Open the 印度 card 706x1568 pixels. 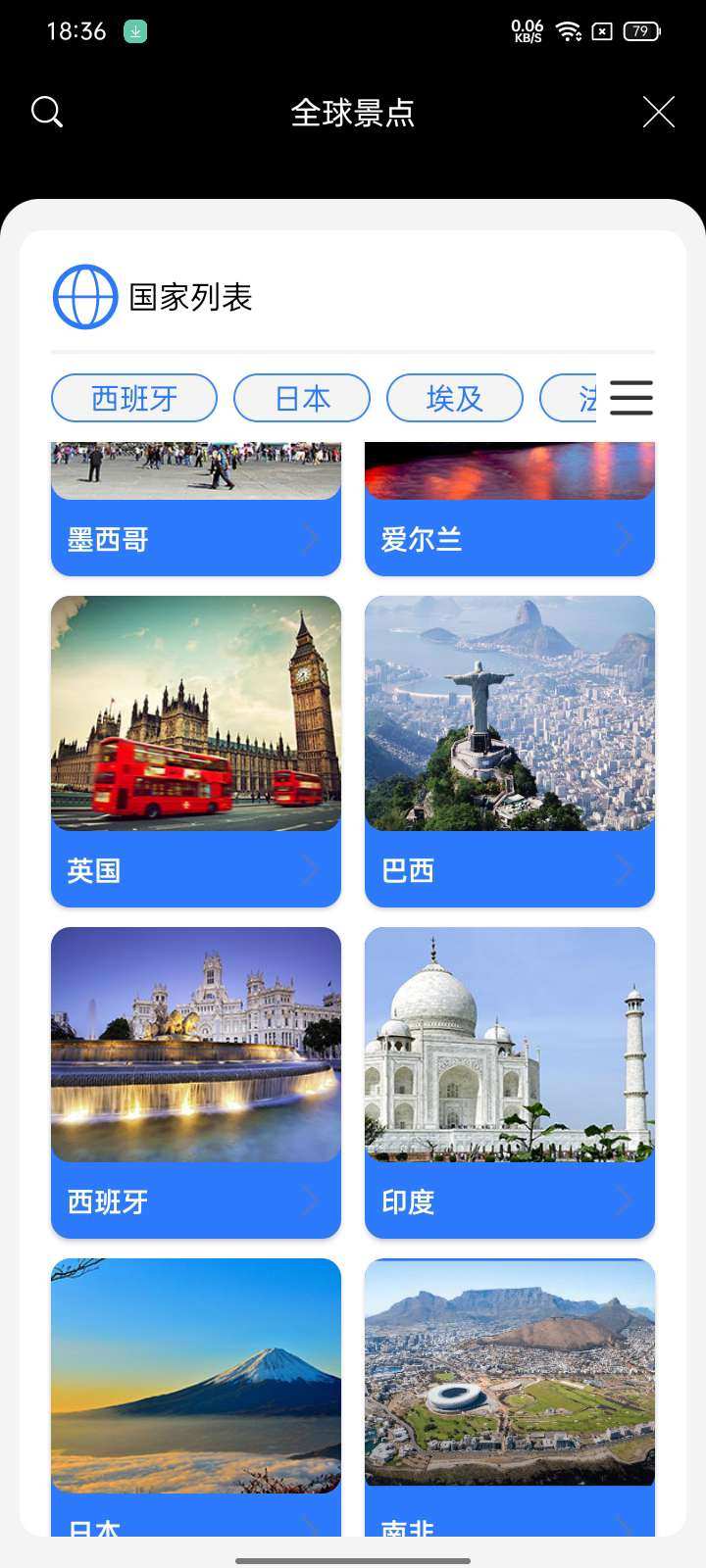(510, 1082)
